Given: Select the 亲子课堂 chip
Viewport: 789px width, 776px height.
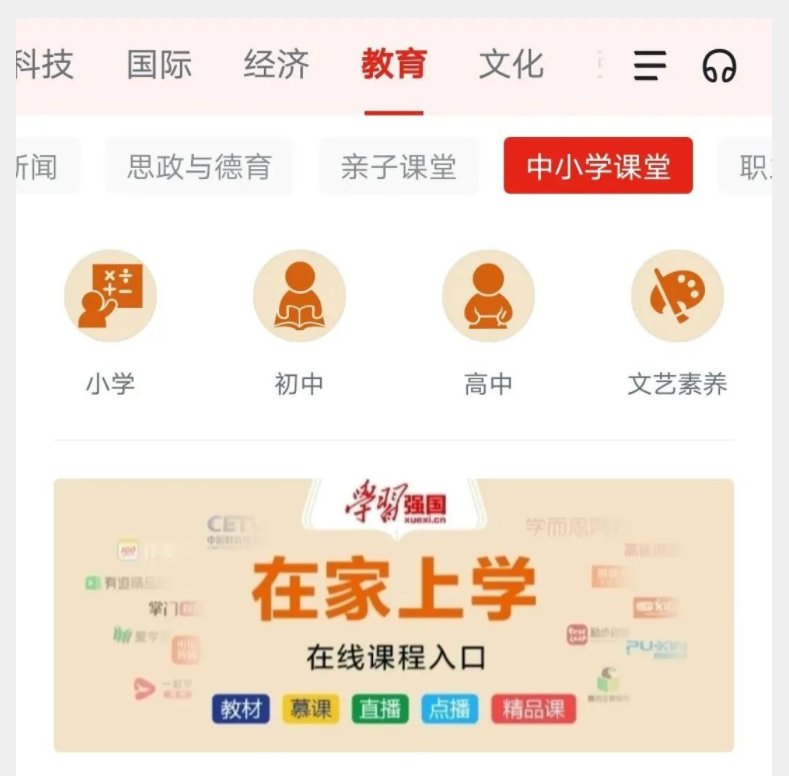Looking at the screenshot, I should 398,167.
